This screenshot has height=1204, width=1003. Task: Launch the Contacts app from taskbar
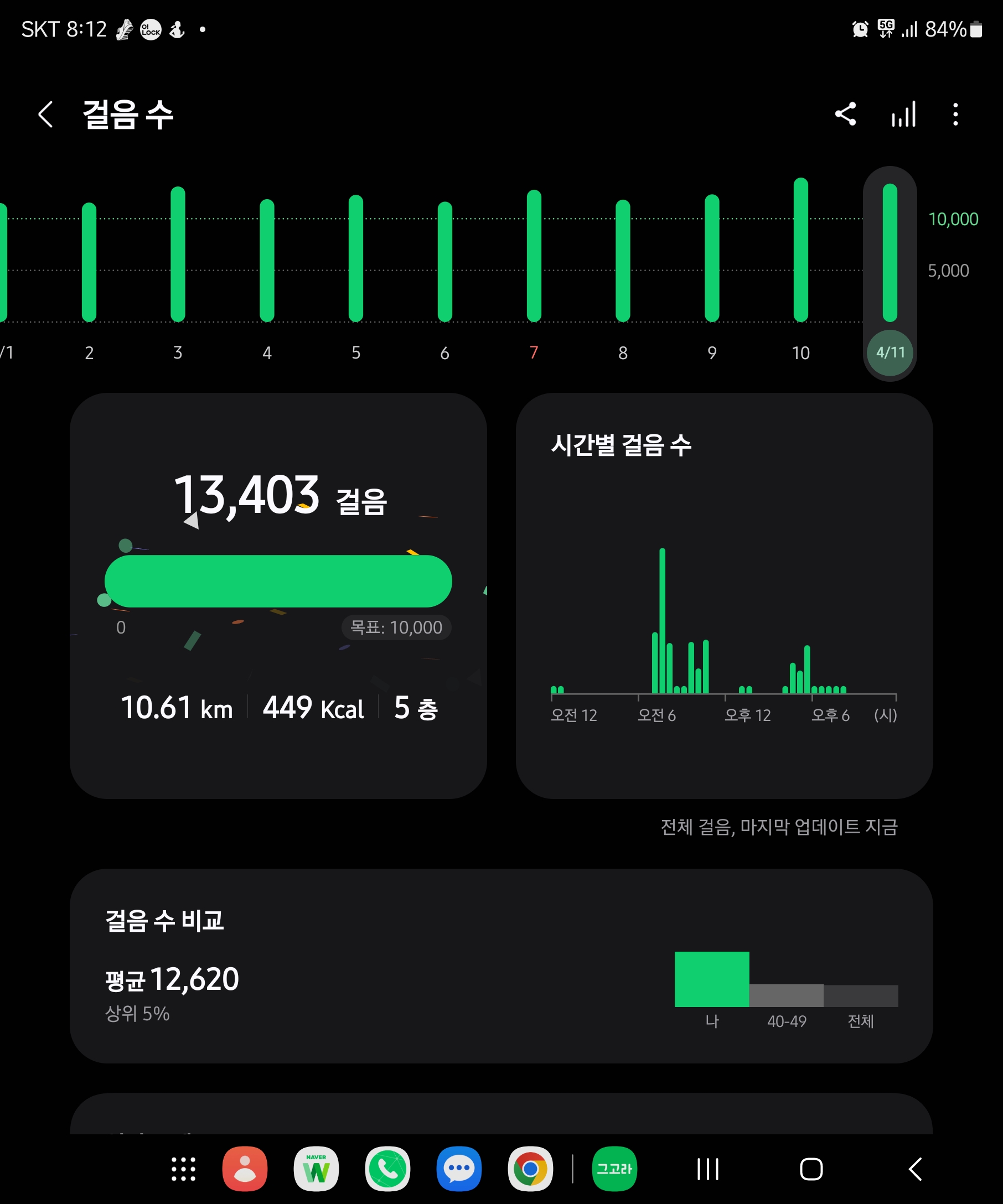click(245, 1169)
